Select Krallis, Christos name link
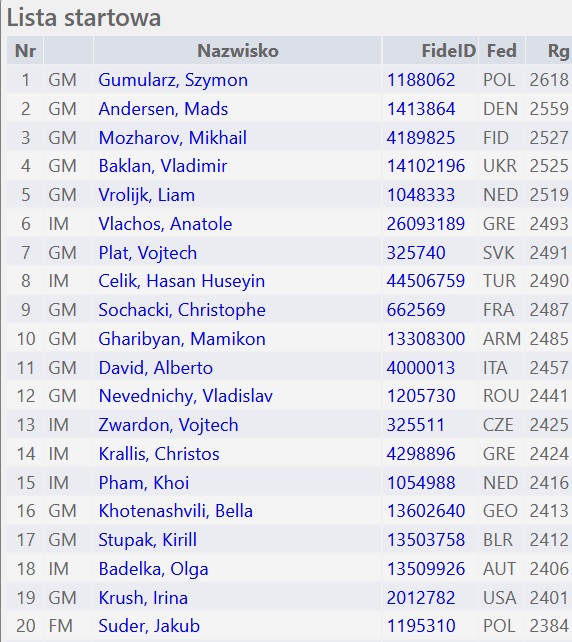This screenshot has height=642, width=572. [x=159, y=454]
